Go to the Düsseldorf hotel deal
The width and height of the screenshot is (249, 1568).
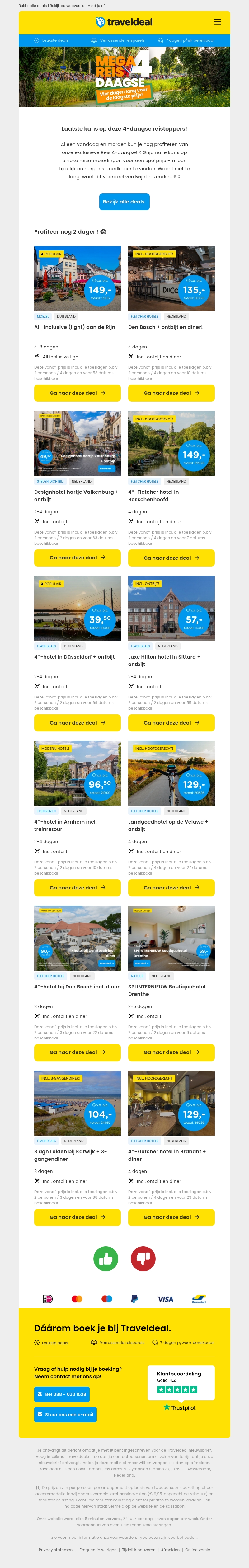[x=77, y=722]
